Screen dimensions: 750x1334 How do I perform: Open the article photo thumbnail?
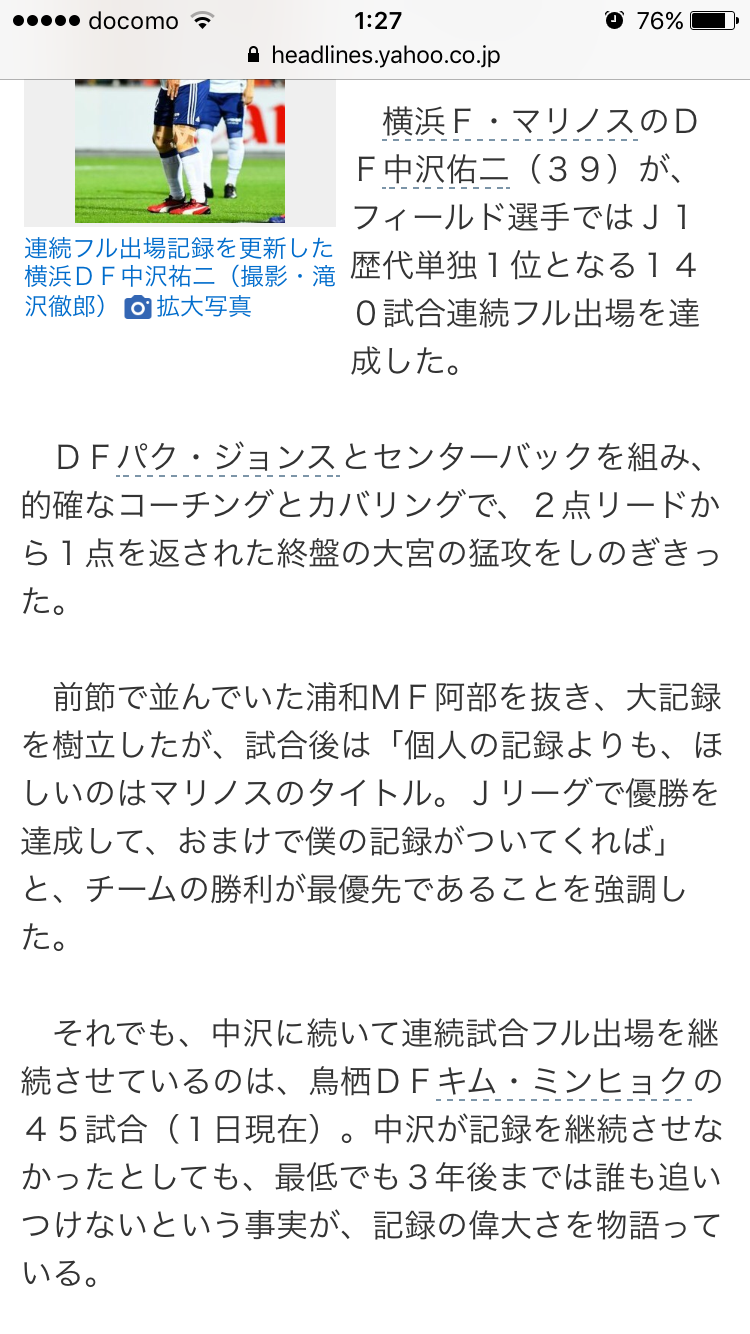[180, 153]
